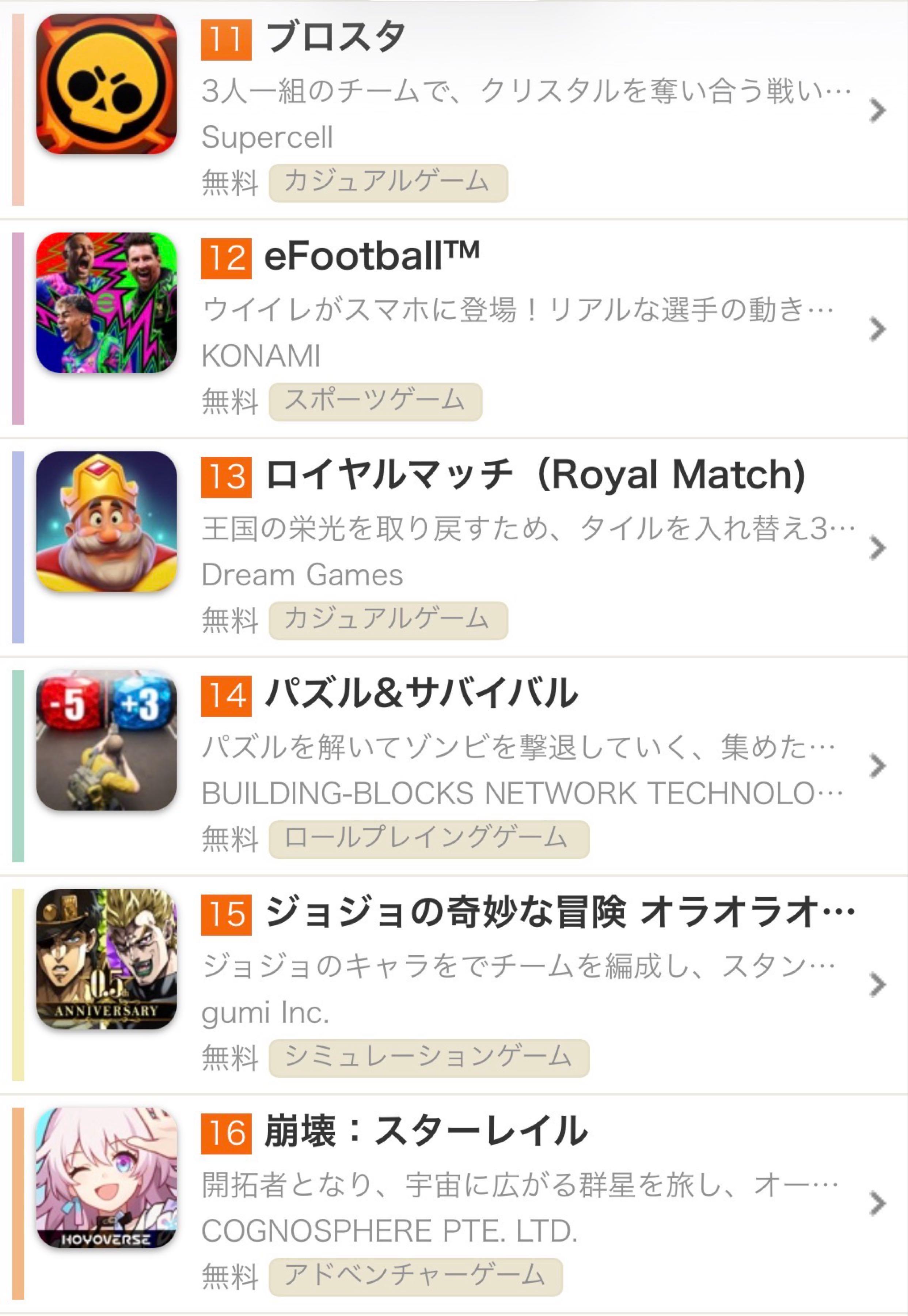The width and height of the screenshot is (908, 1316).
Task: Select the アドベンチャーゲーム category tag
Action: pyautogui.click(x=415, y=1275)
